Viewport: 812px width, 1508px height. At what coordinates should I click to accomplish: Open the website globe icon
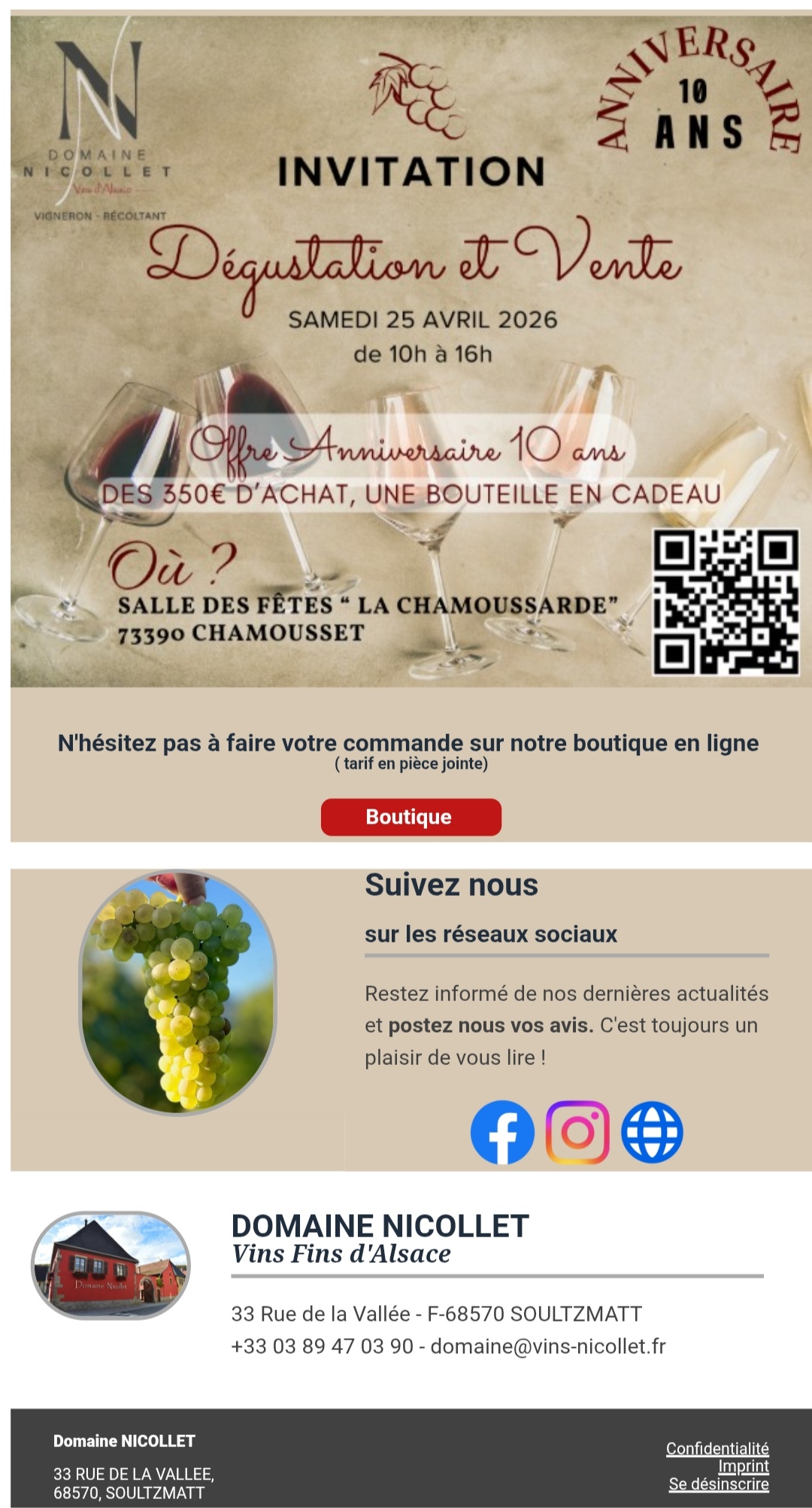click(652, 1132)
